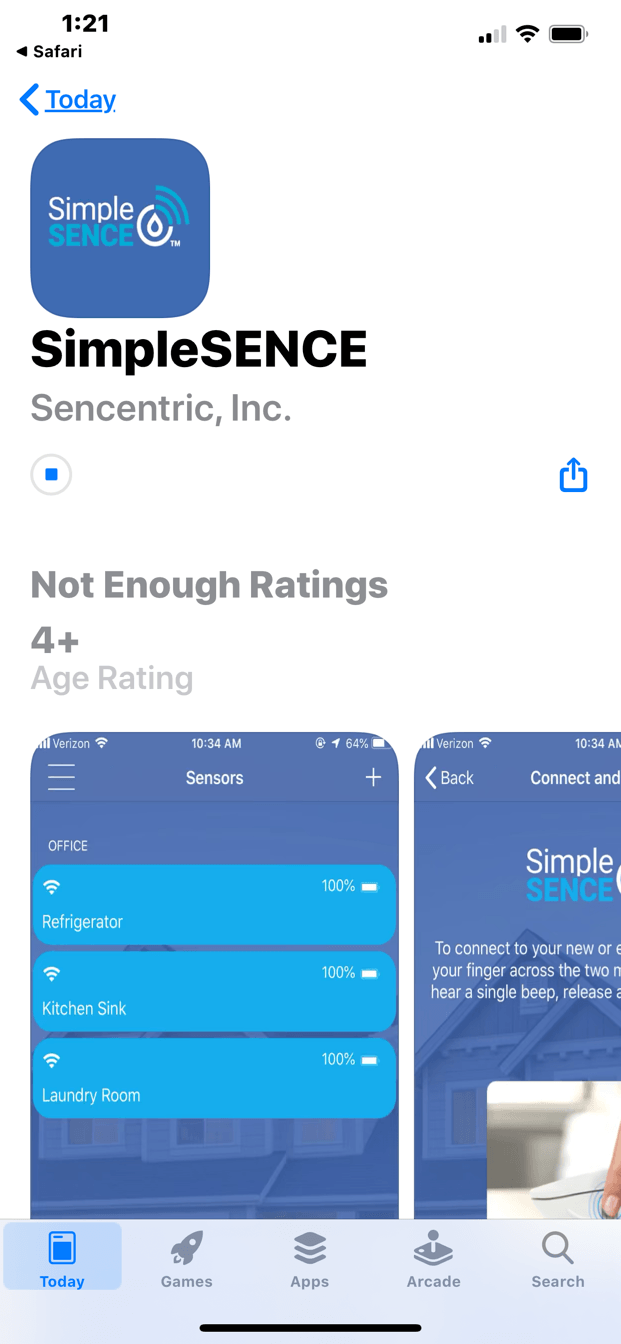Return to Safari via the status bar
621x1344 pixels.
click(x=50, y=51)
